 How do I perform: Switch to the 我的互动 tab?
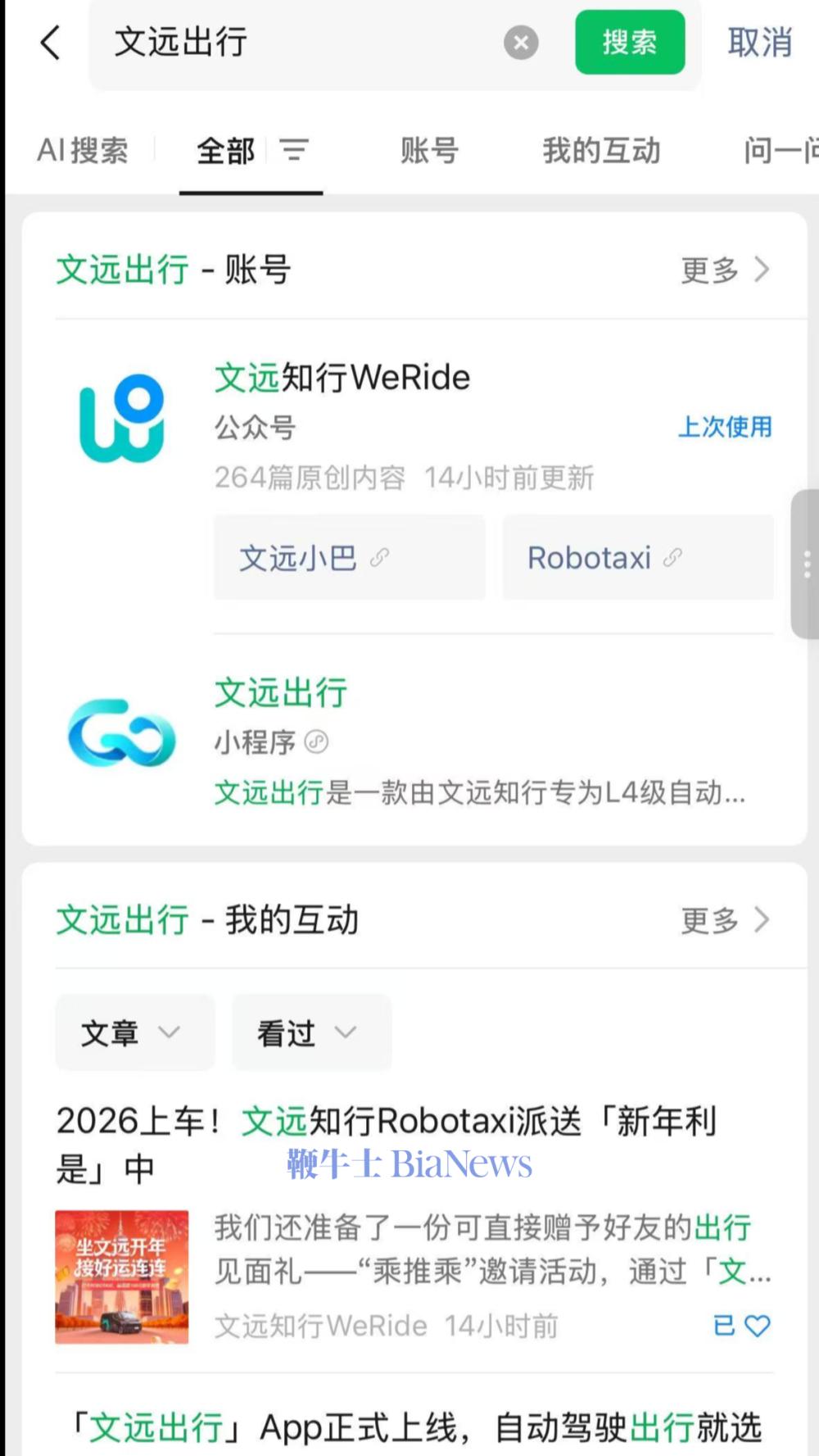601,151
